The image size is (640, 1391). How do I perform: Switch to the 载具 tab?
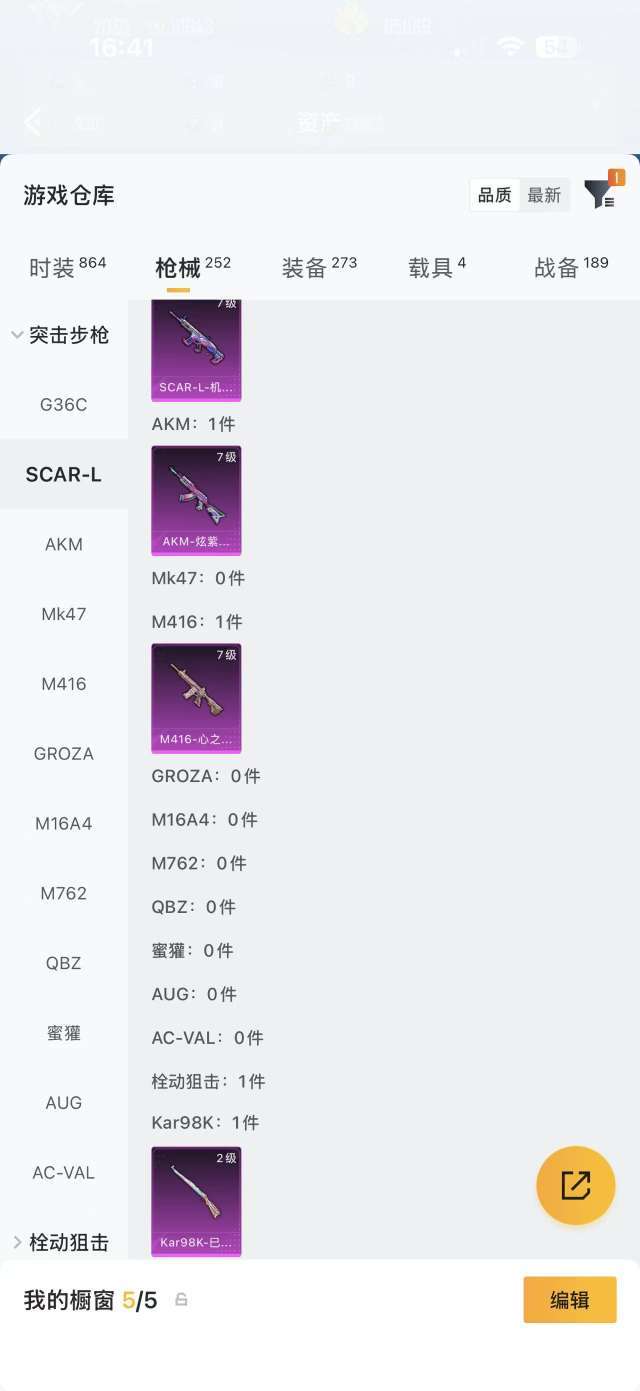(437, 267)
